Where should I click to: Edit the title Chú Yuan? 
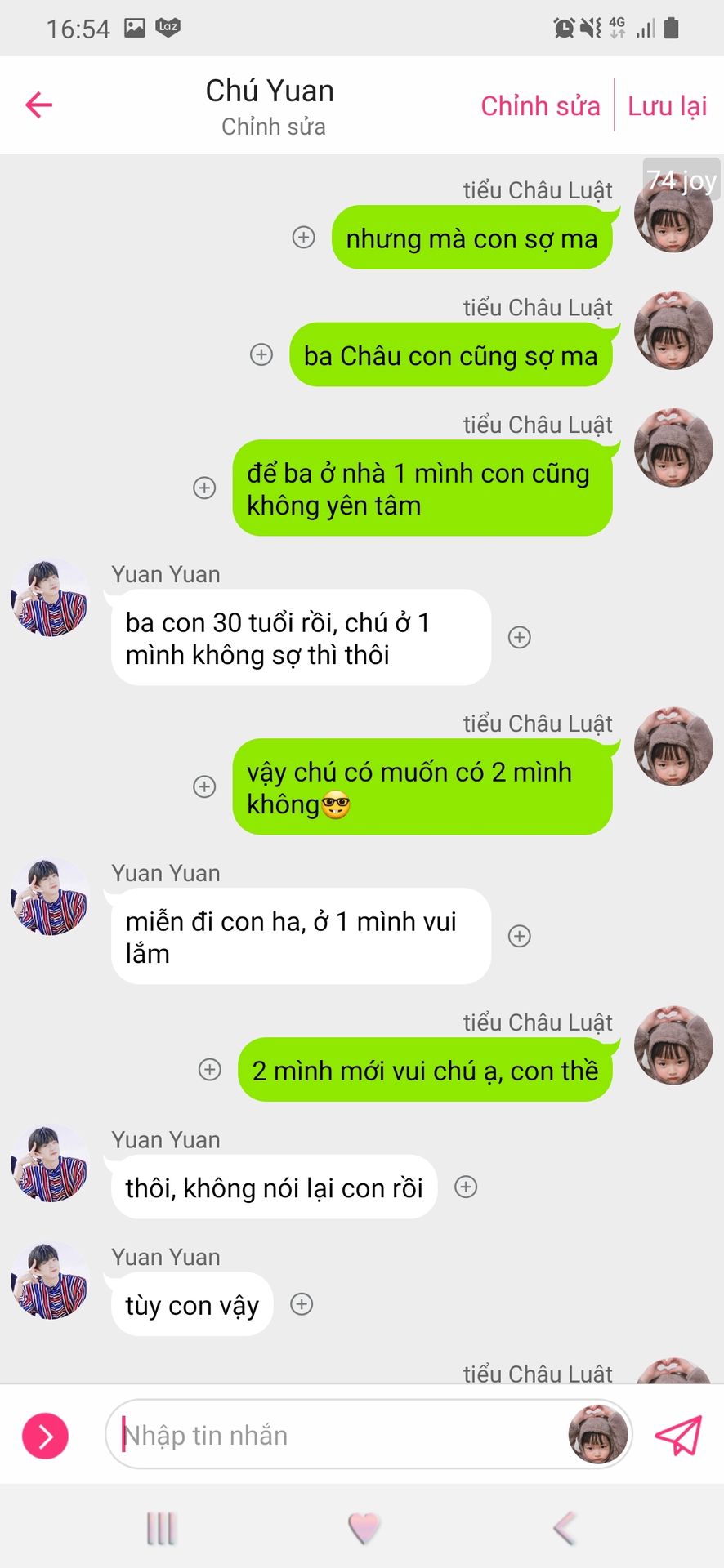pos(270,91)
